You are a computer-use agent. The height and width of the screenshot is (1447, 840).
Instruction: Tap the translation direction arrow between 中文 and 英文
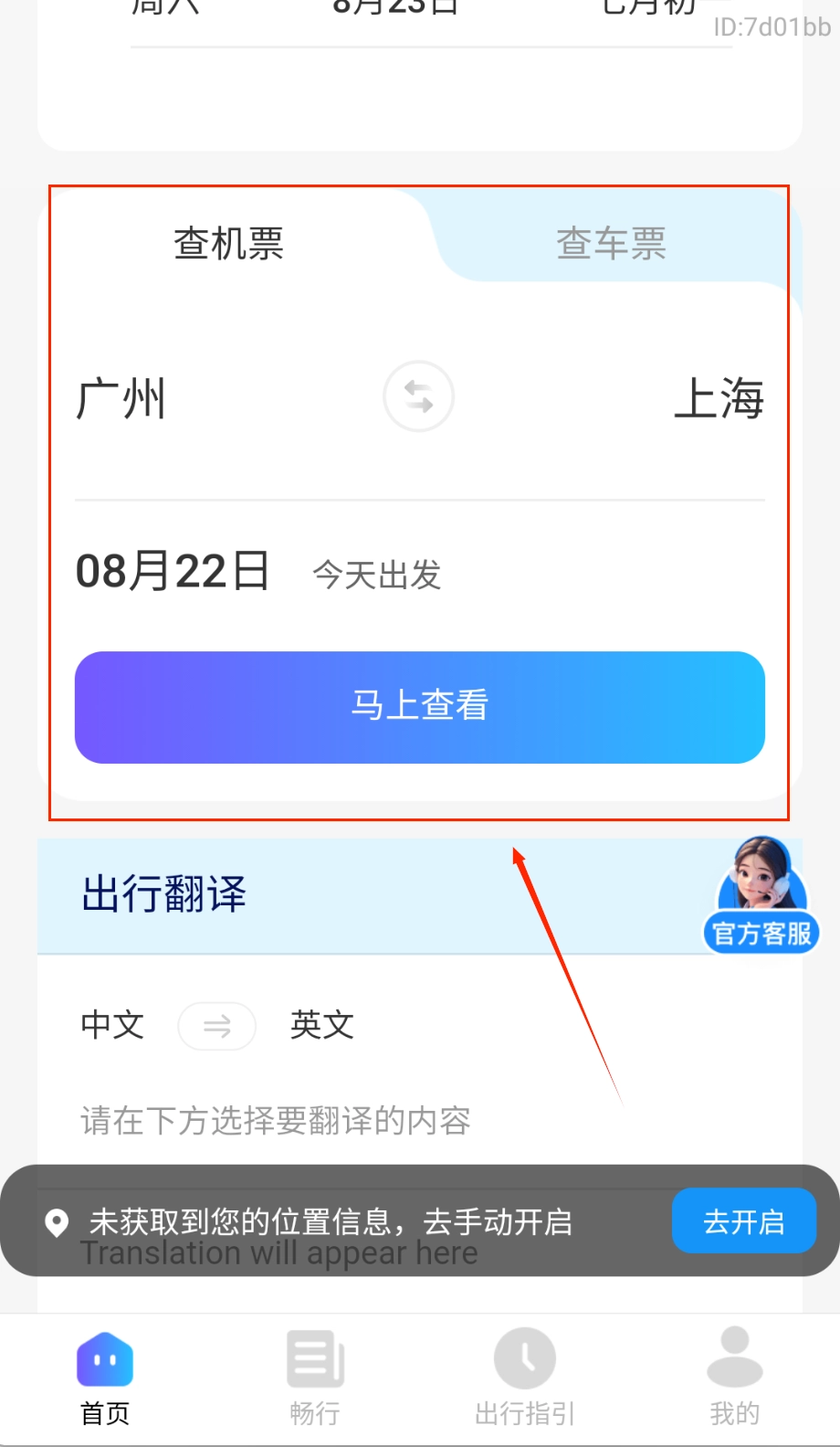pyautogui.click(x=216, y=1027)
